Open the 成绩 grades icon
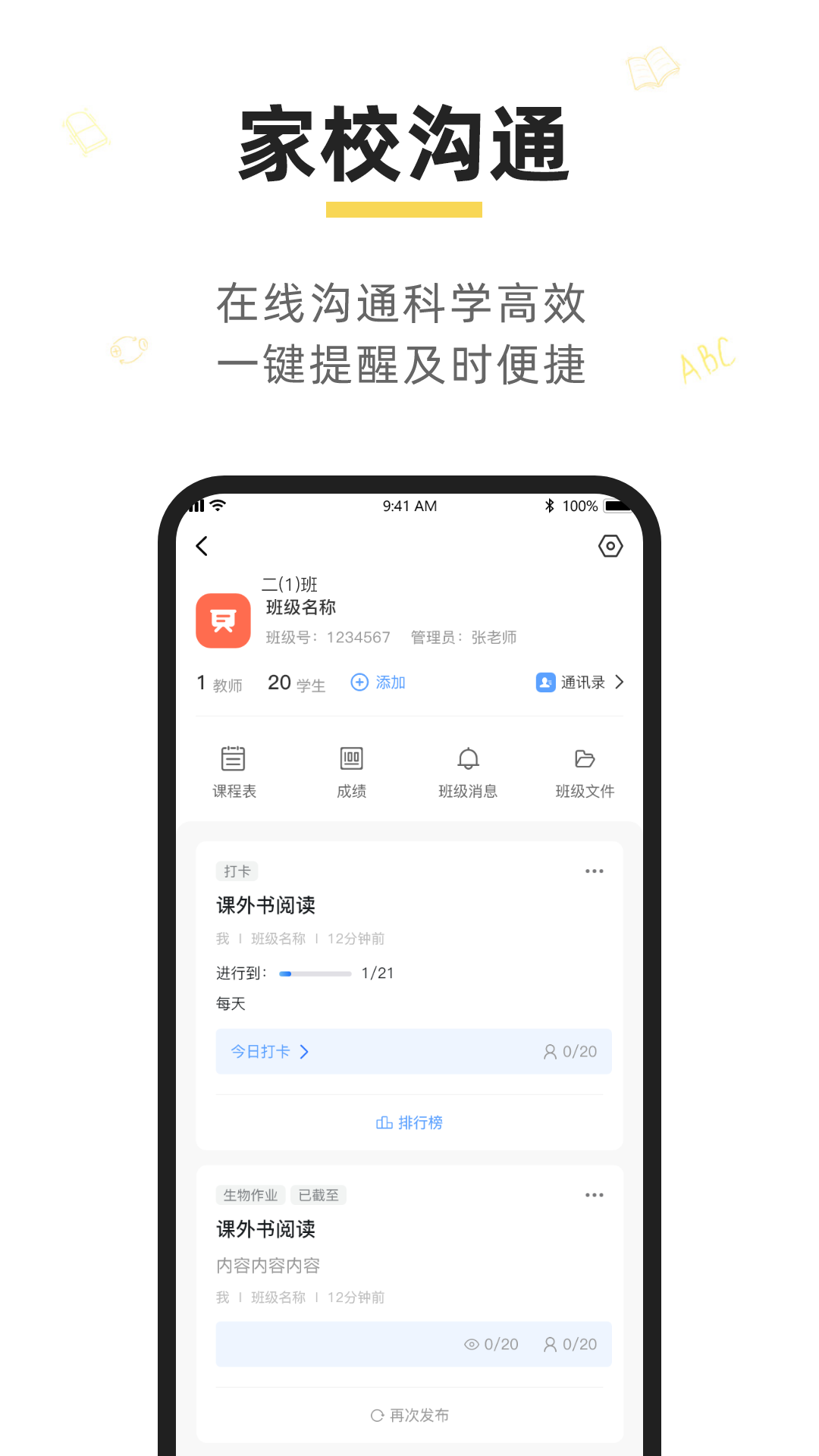 coord(350,758)
